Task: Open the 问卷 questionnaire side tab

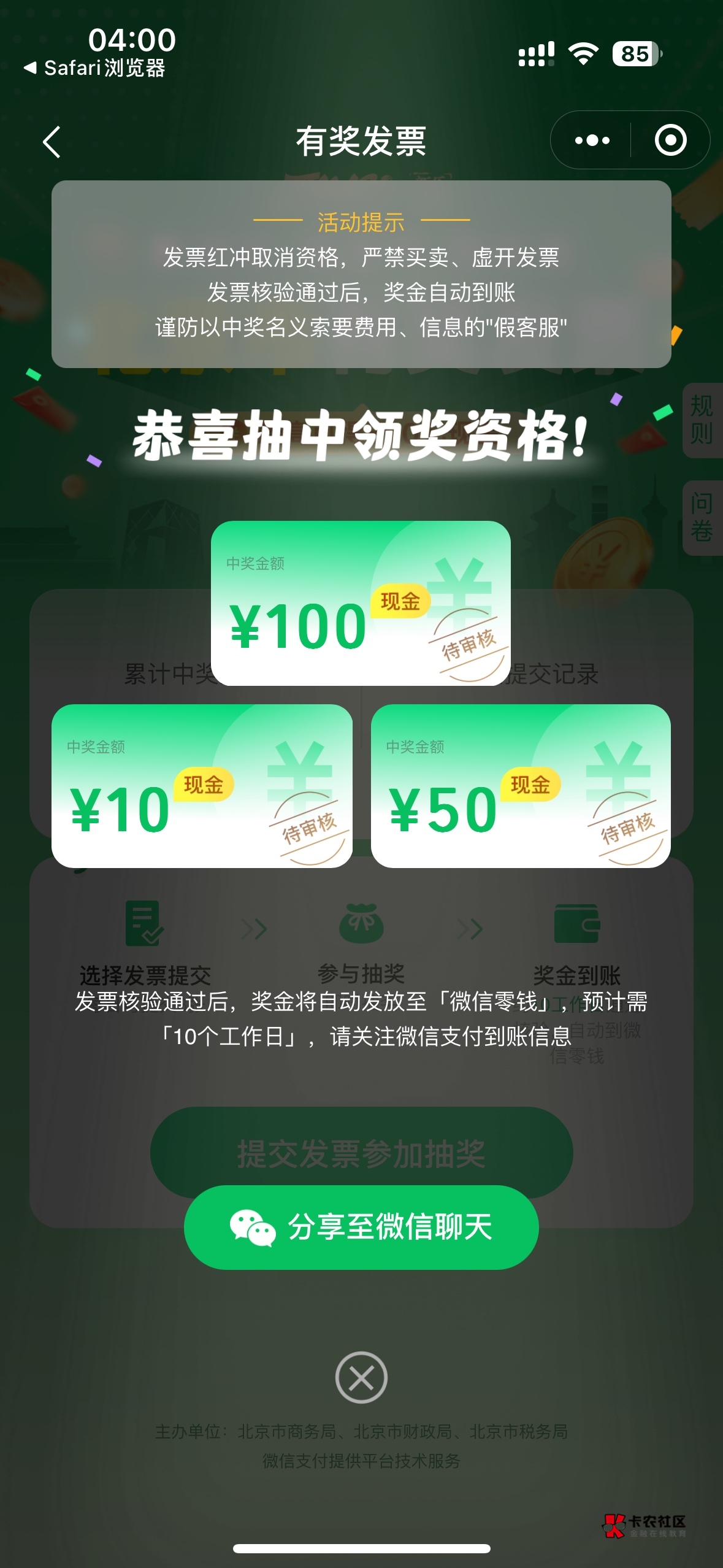Action: coord(702,518)
